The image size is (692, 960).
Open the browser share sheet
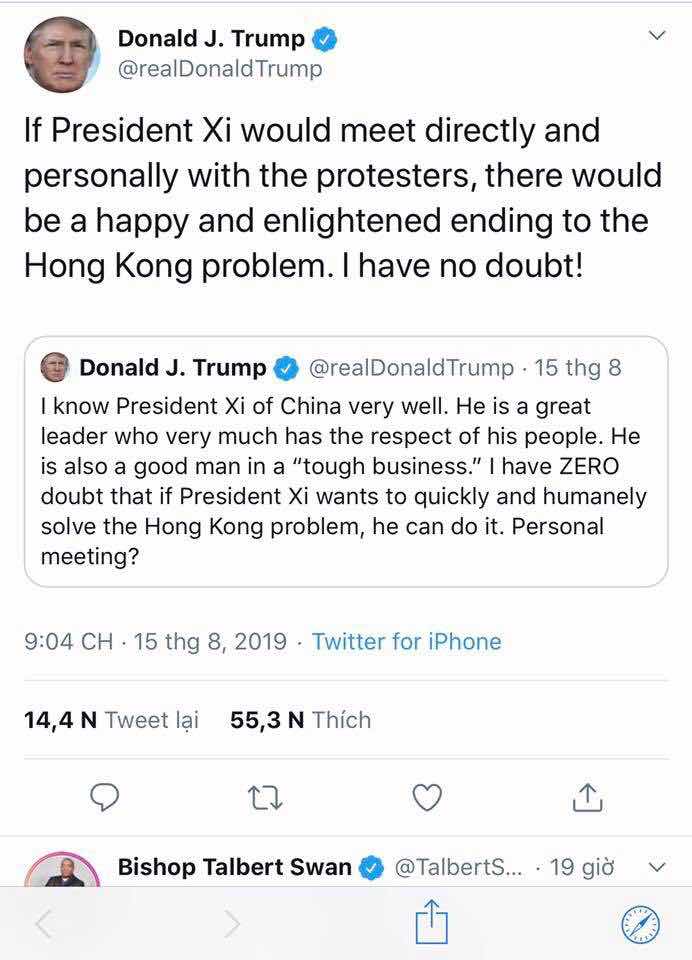[428, 922]
